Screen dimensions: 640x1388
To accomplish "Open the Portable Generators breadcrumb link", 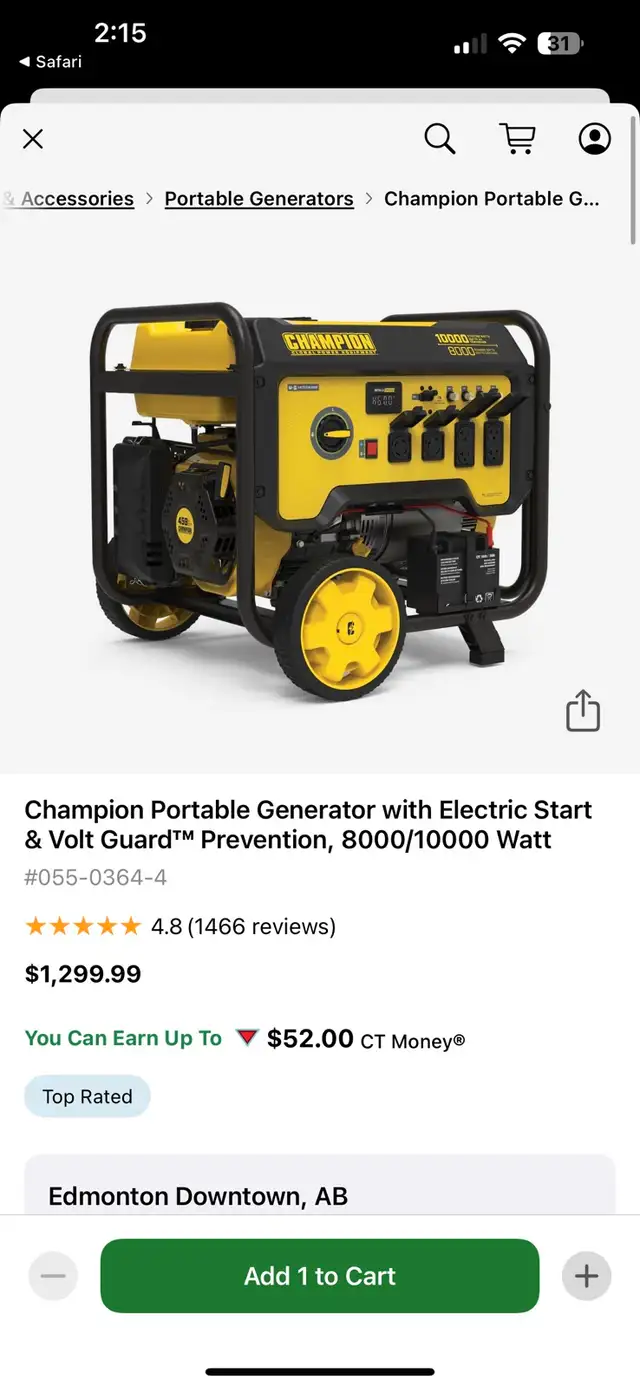I will tap(259, 198).
